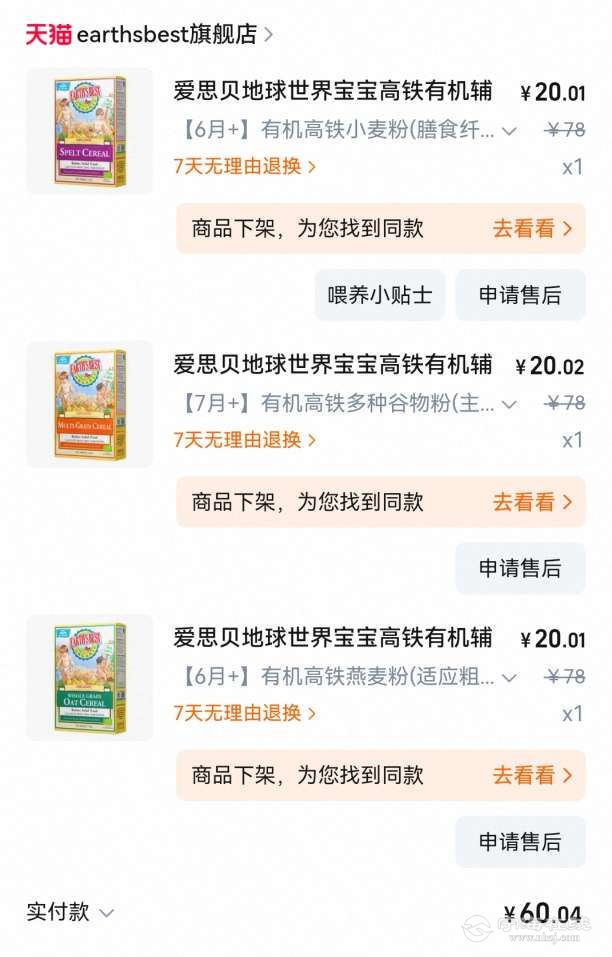Open 7天无理由退换 under the oat cereal
The image size is (612, 957).
point(245,713)
